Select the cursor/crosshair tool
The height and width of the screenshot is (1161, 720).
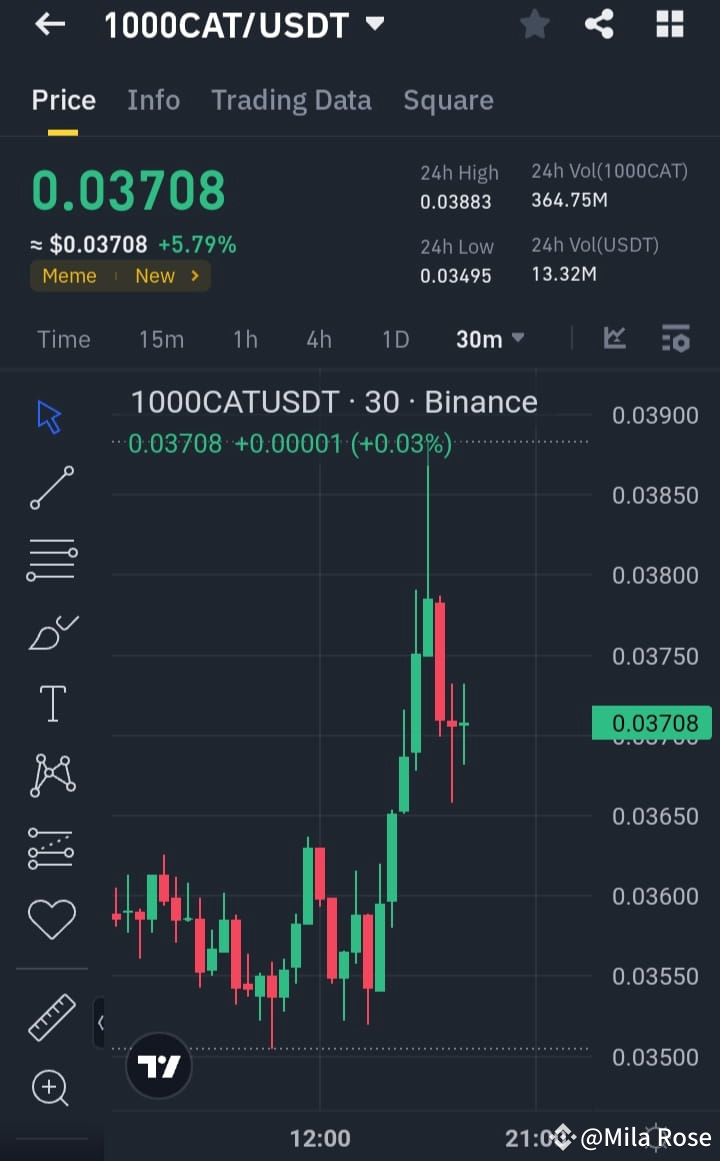coord(50,417)
